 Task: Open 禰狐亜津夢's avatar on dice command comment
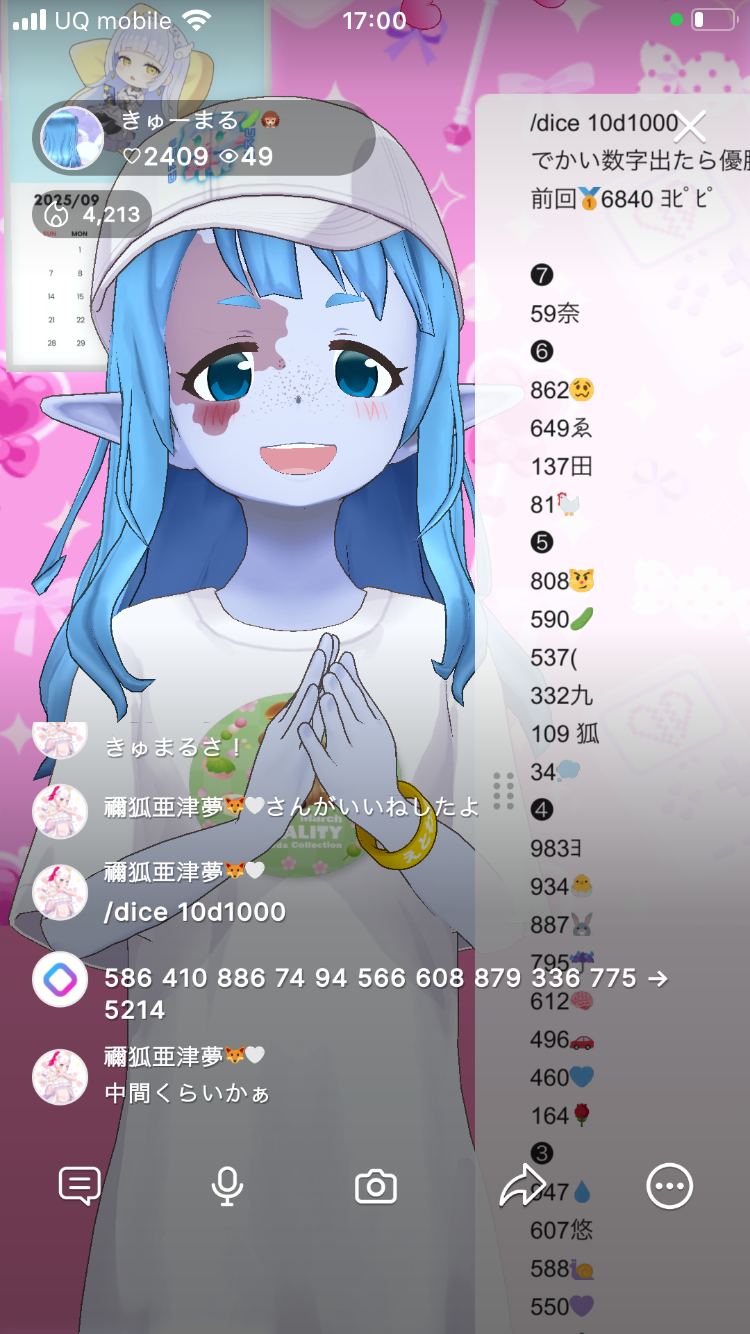(60, 892)
